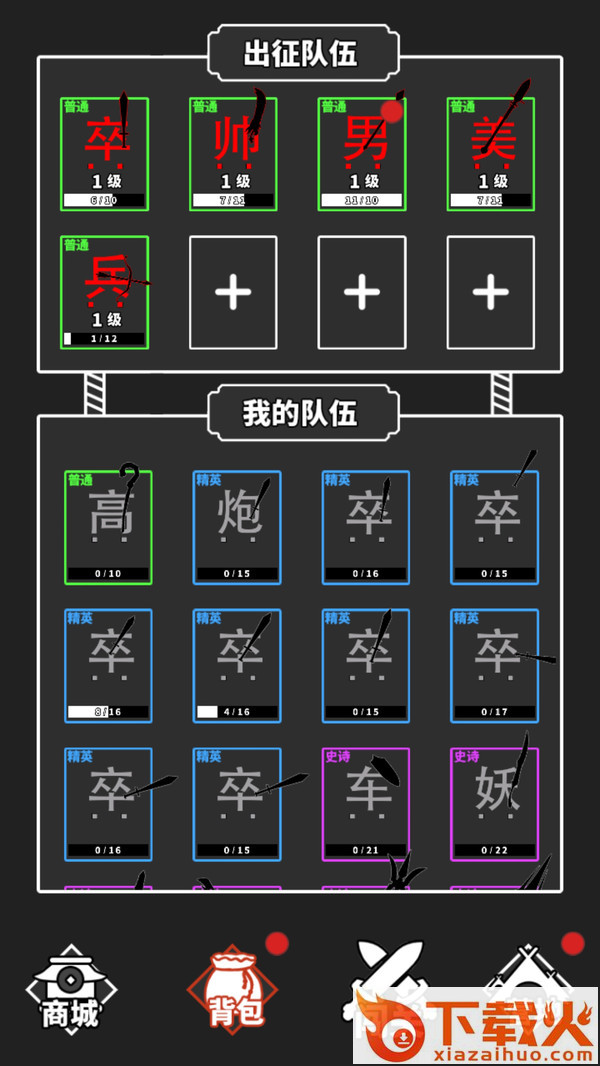
Task: Go to the 商城 shop tab
Action: pos(71,992)
